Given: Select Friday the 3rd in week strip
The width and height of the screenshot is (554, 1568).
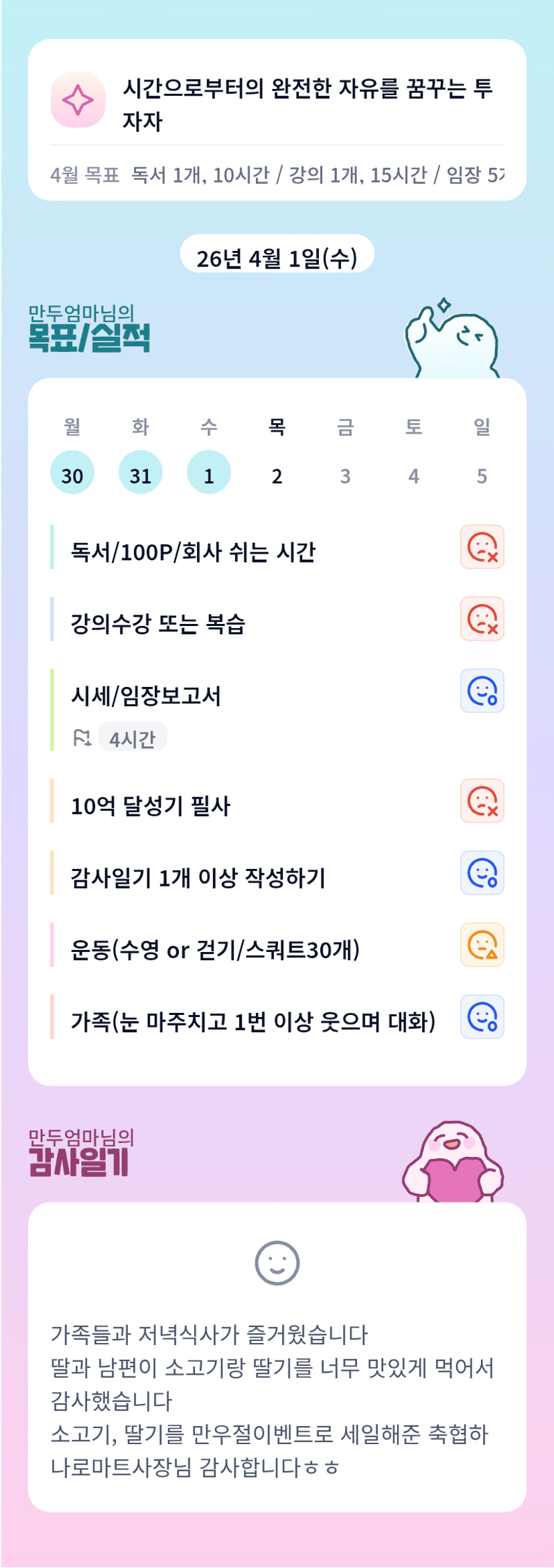Looking at the screenshot, I should (346, 474).
